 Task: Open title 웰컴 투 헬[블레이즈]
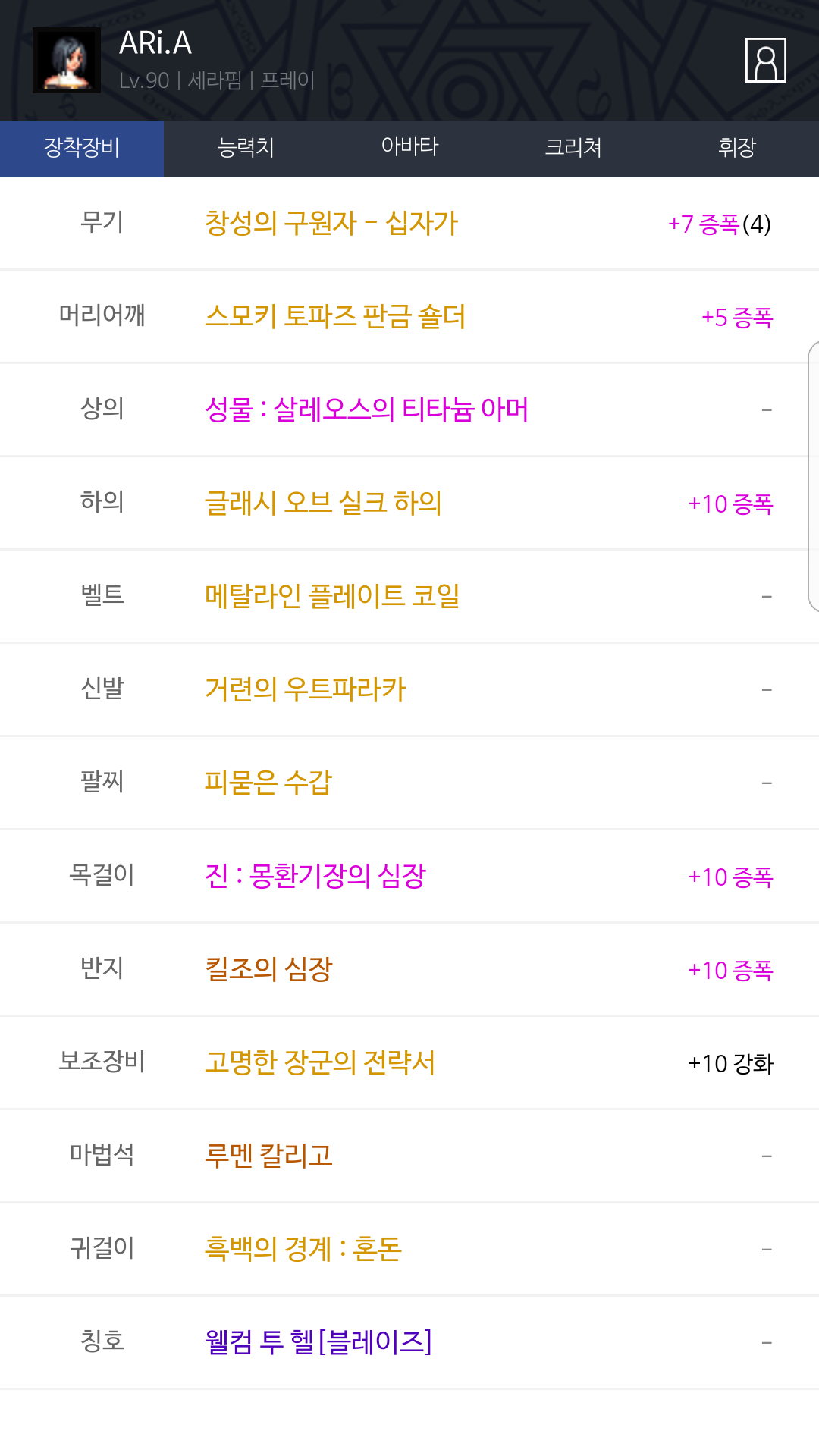click(318, 1343)
